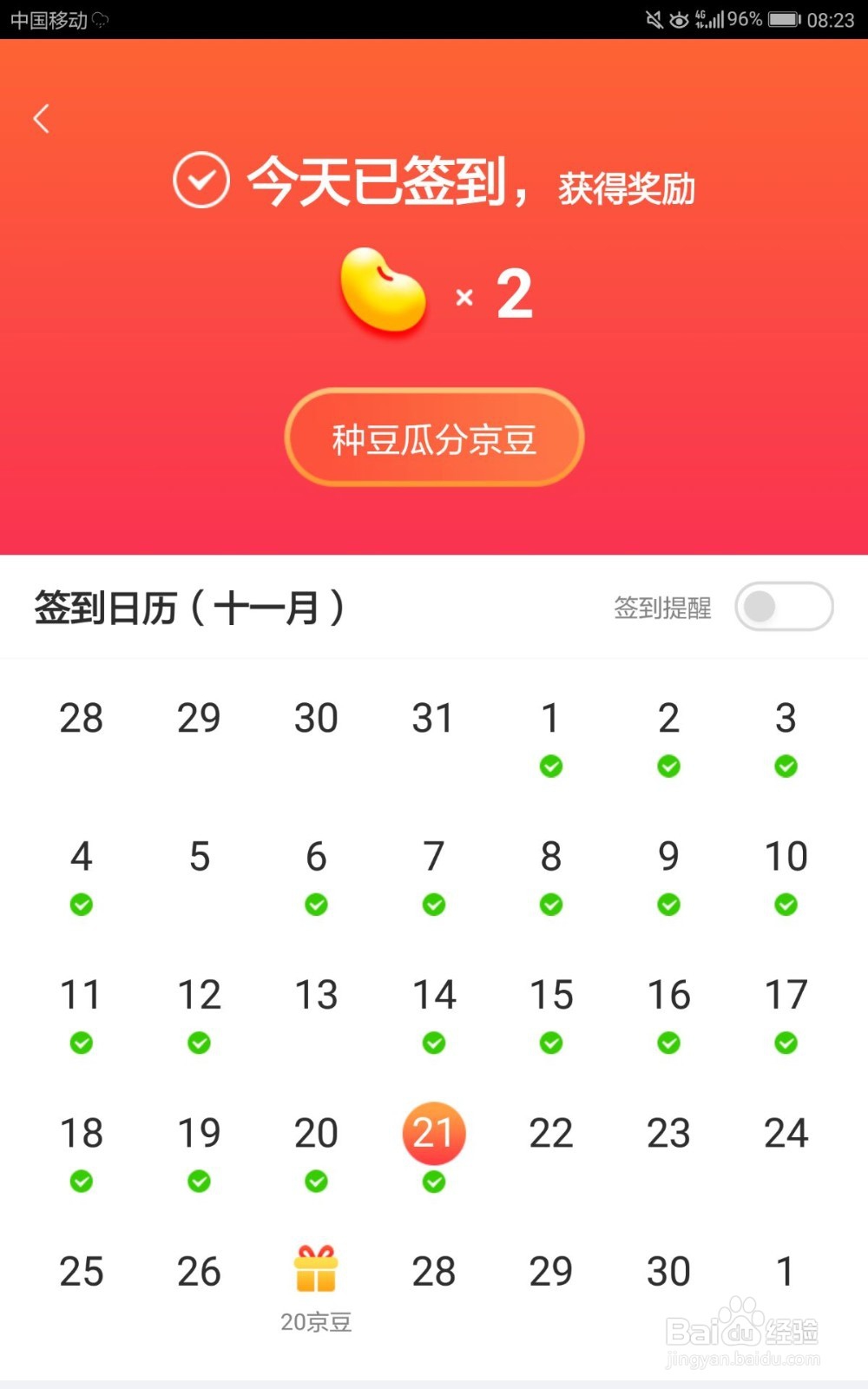868x1389 pixels.
Task: Select the highlighted date 21
Action: [433, 1132]
